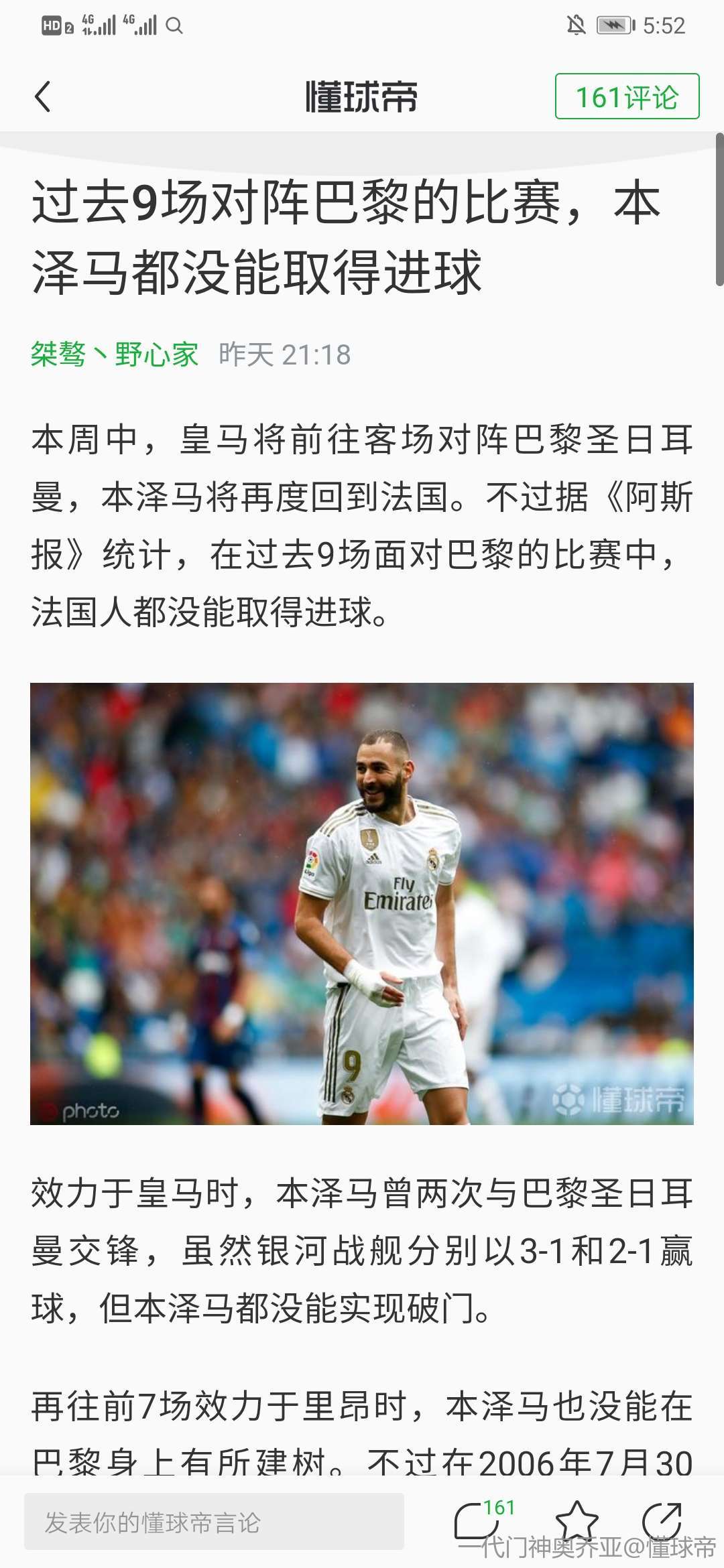
Task: Open author 桀骜丶野心家's profile
Action: (115, 354)
